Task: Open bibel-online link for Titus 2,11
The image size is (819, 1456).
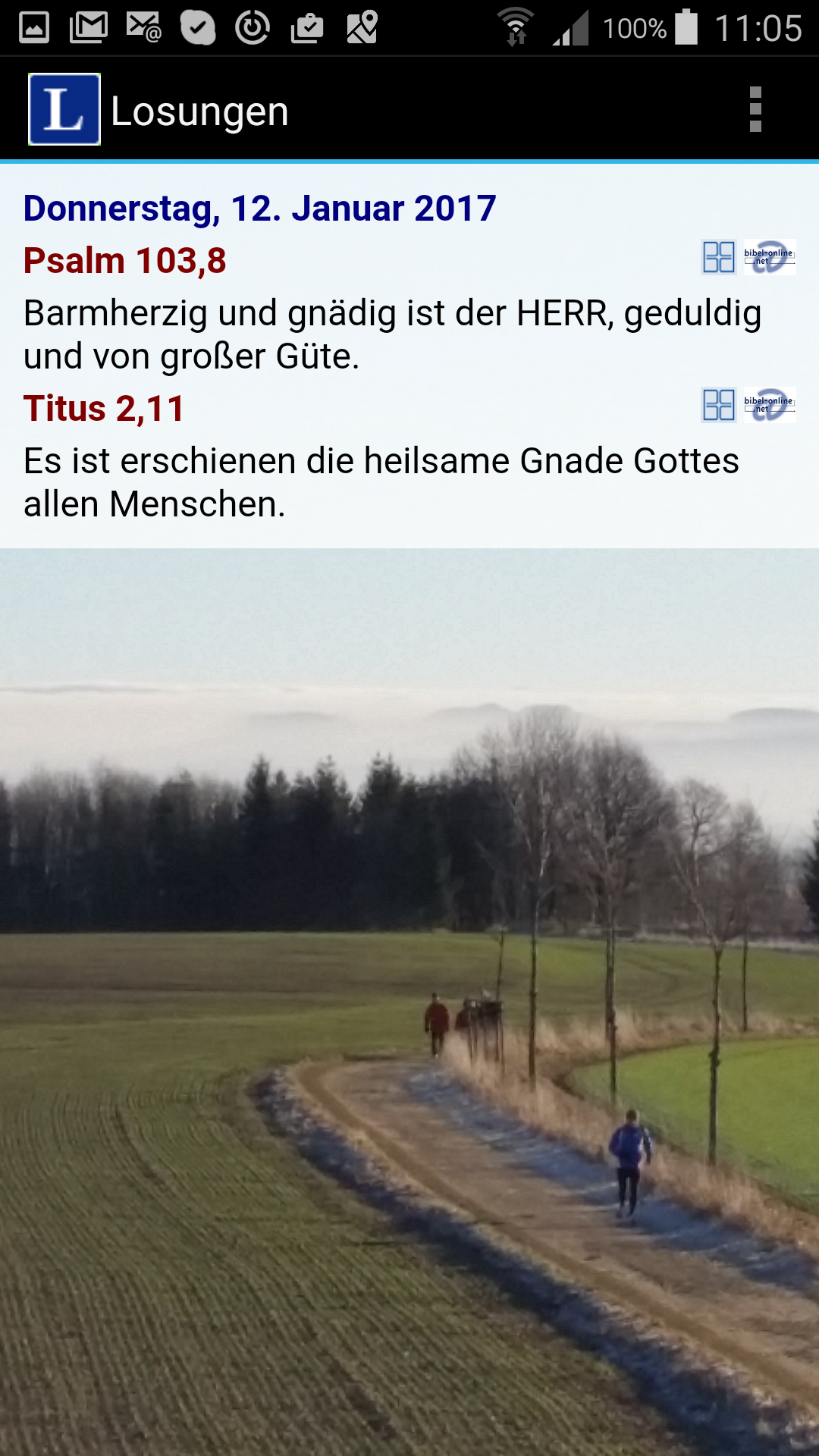Action: (x=770, y=405)
